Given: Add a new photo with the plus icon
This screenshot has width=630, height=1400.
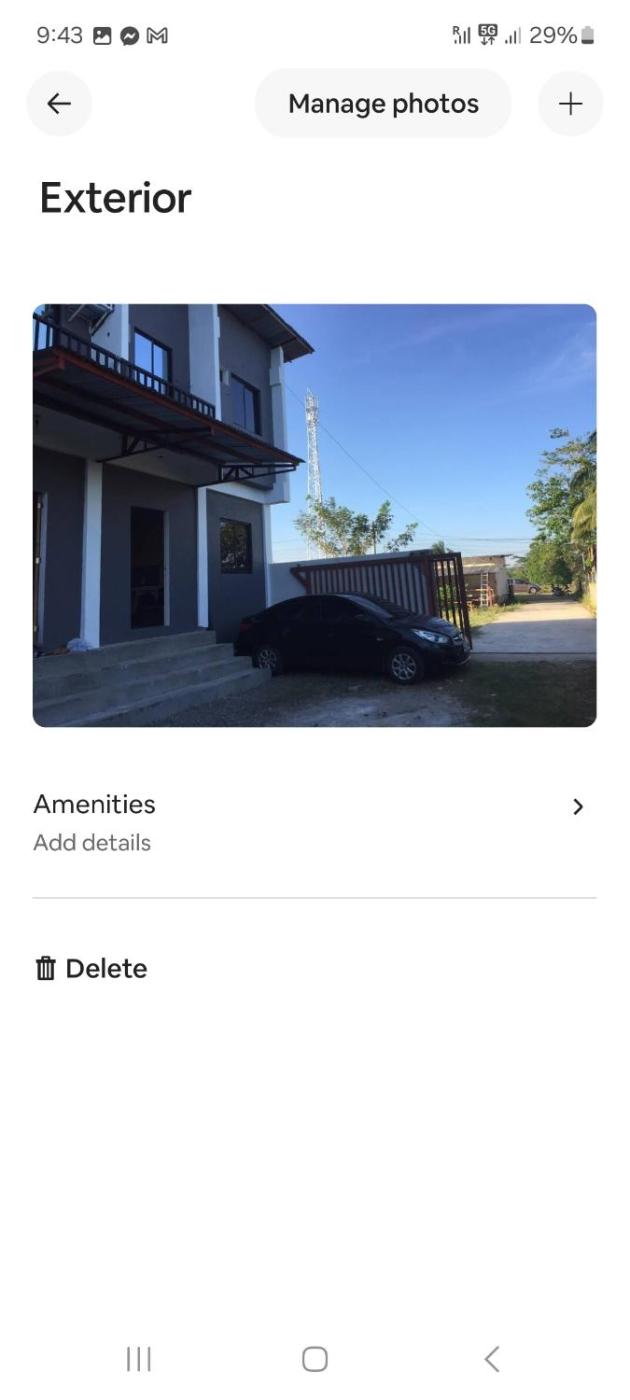Looking at the screenshot, I should (x=570, y=104).
